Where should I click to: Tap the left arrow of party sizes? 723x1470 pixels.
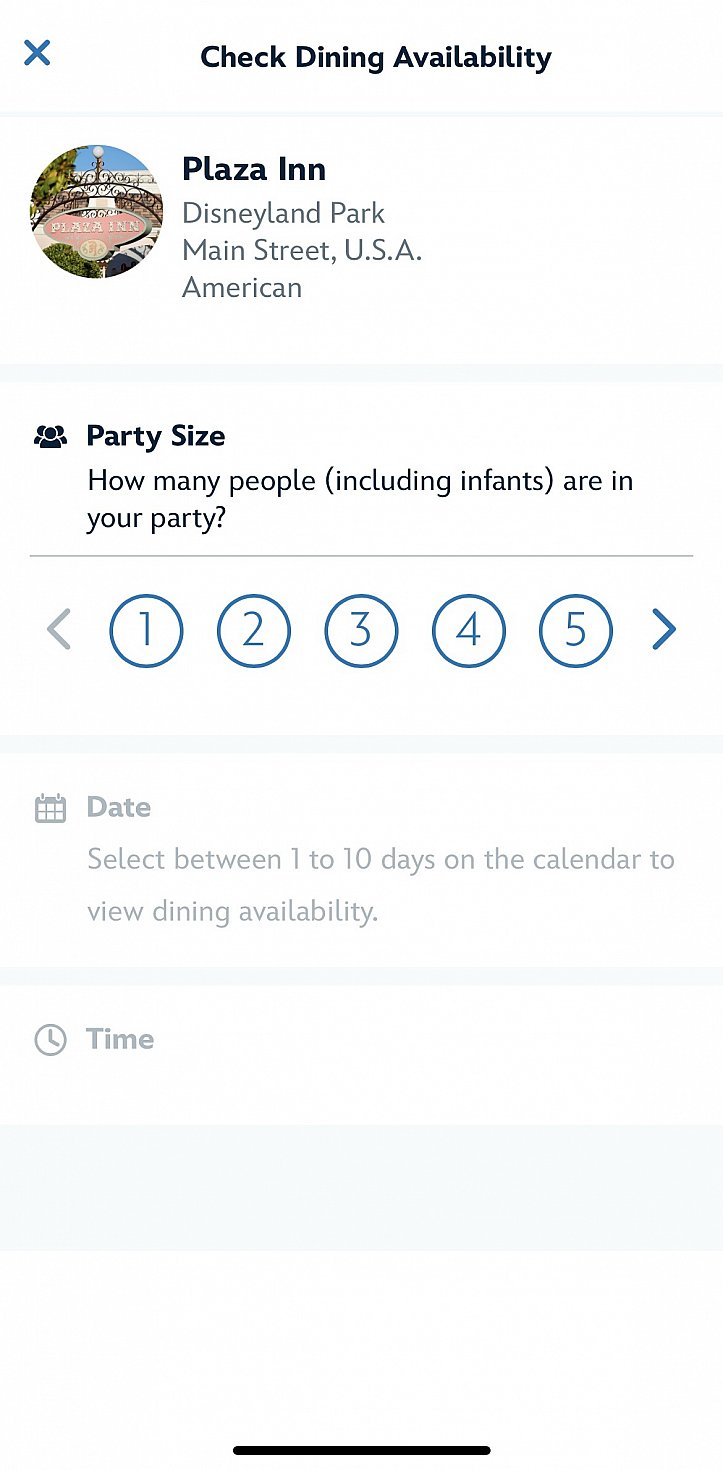pyautogui.click(x=59, y=630)
